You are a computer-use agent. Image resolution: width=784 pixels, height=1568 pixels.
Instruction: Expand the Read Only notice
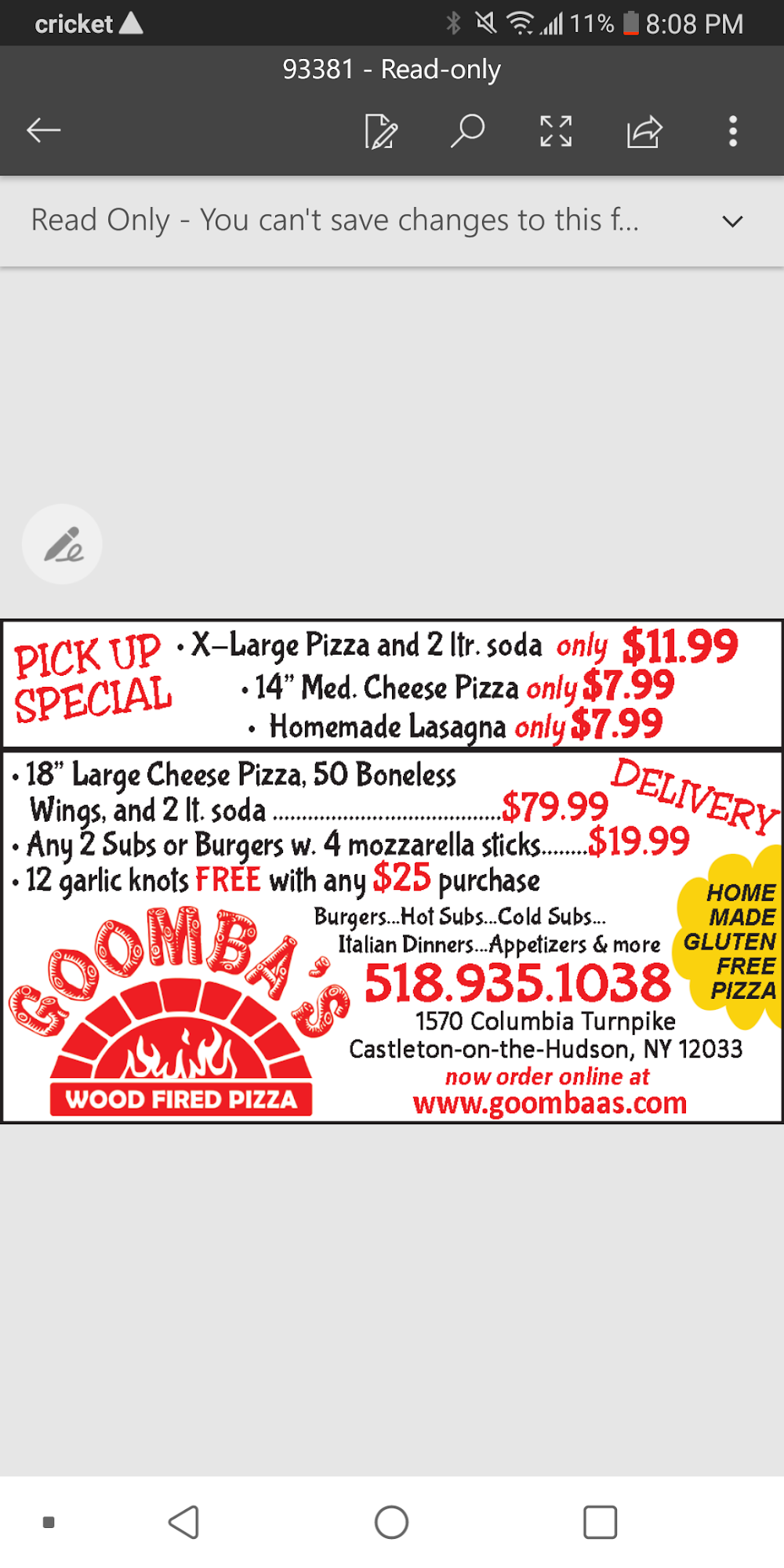[x=732, y=221]
